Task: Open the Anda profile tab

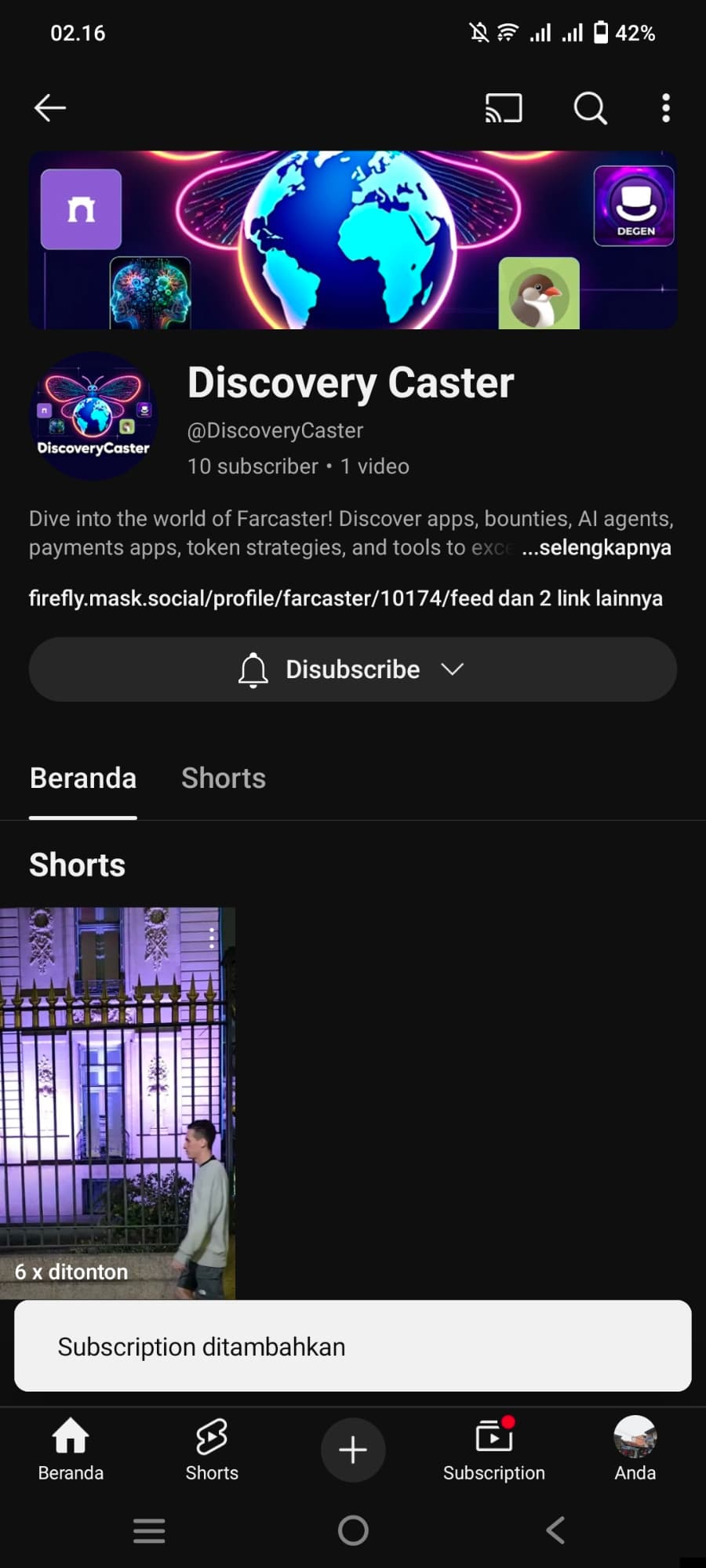Action: click(635, 1450)
